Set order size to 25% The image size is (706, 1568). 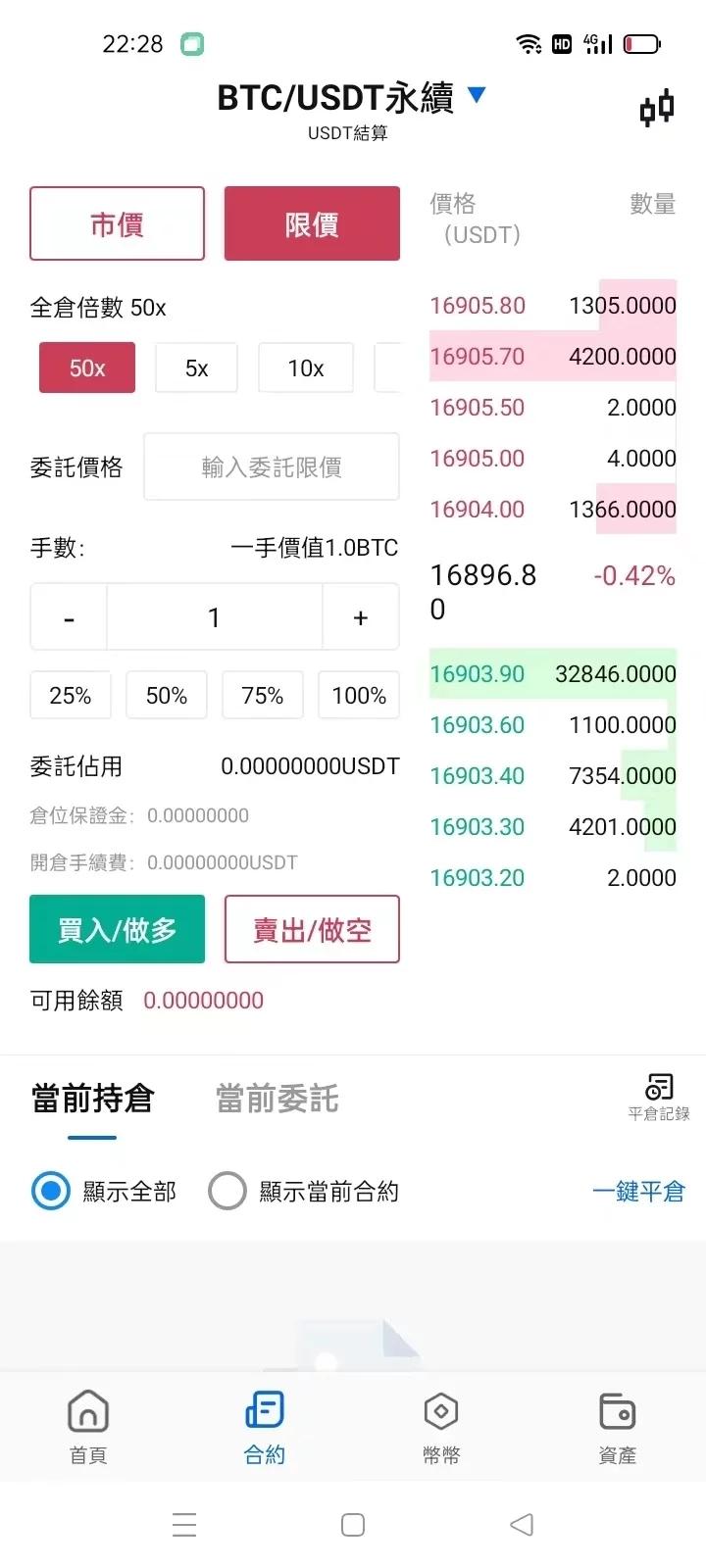(x=71, y=696)
